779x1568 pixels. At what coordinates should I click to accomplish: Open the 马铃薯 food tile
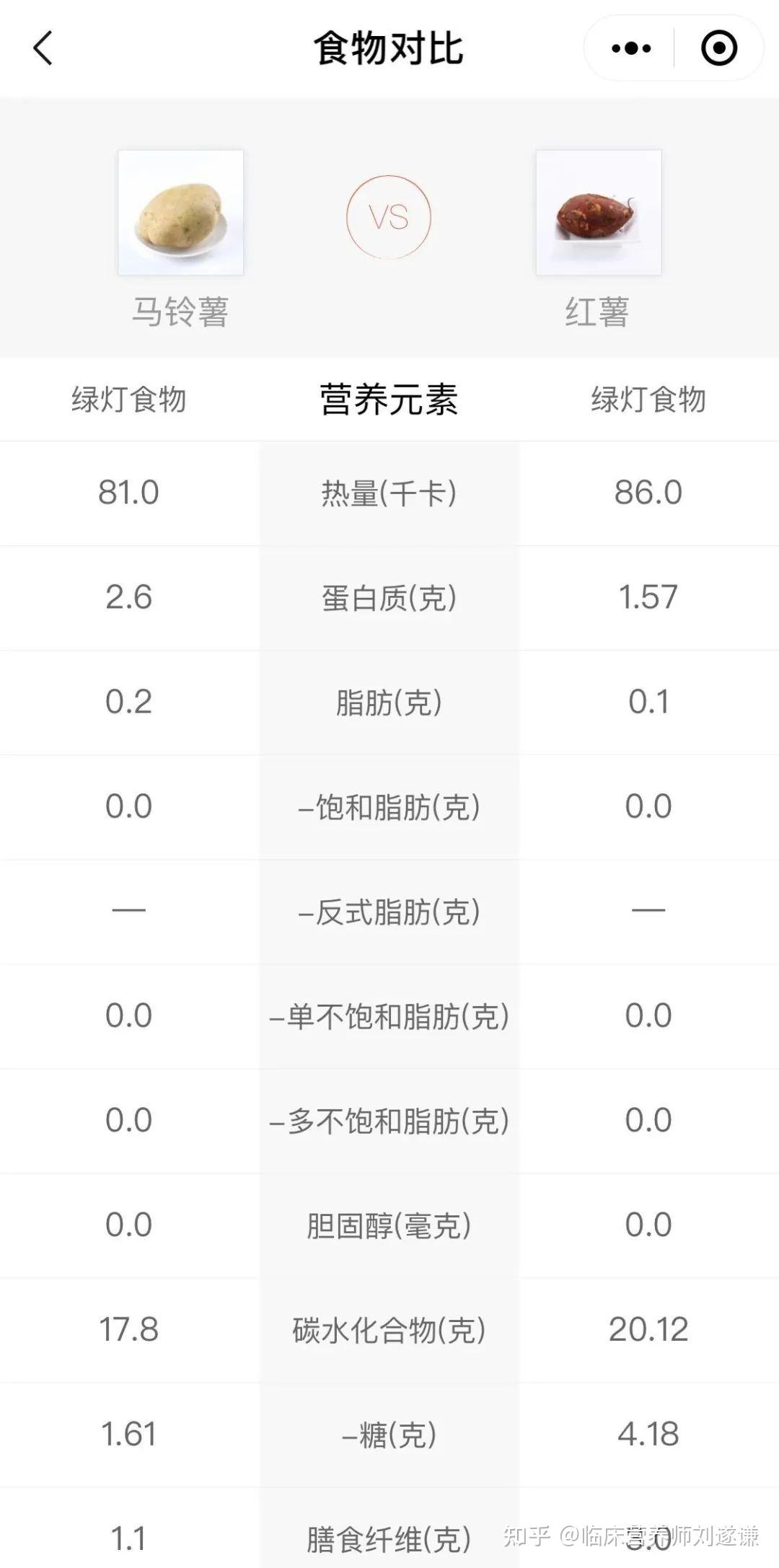(x=180, y=213)
